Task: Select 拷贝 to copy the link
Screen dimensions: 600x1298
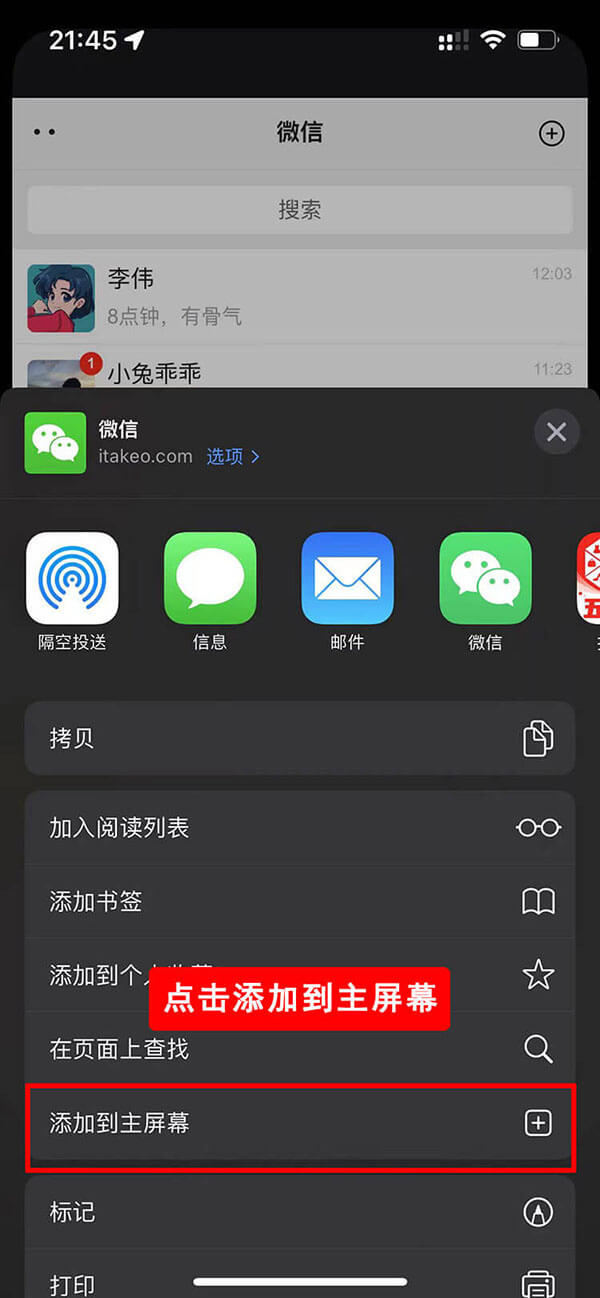Action: pos(300,738)
